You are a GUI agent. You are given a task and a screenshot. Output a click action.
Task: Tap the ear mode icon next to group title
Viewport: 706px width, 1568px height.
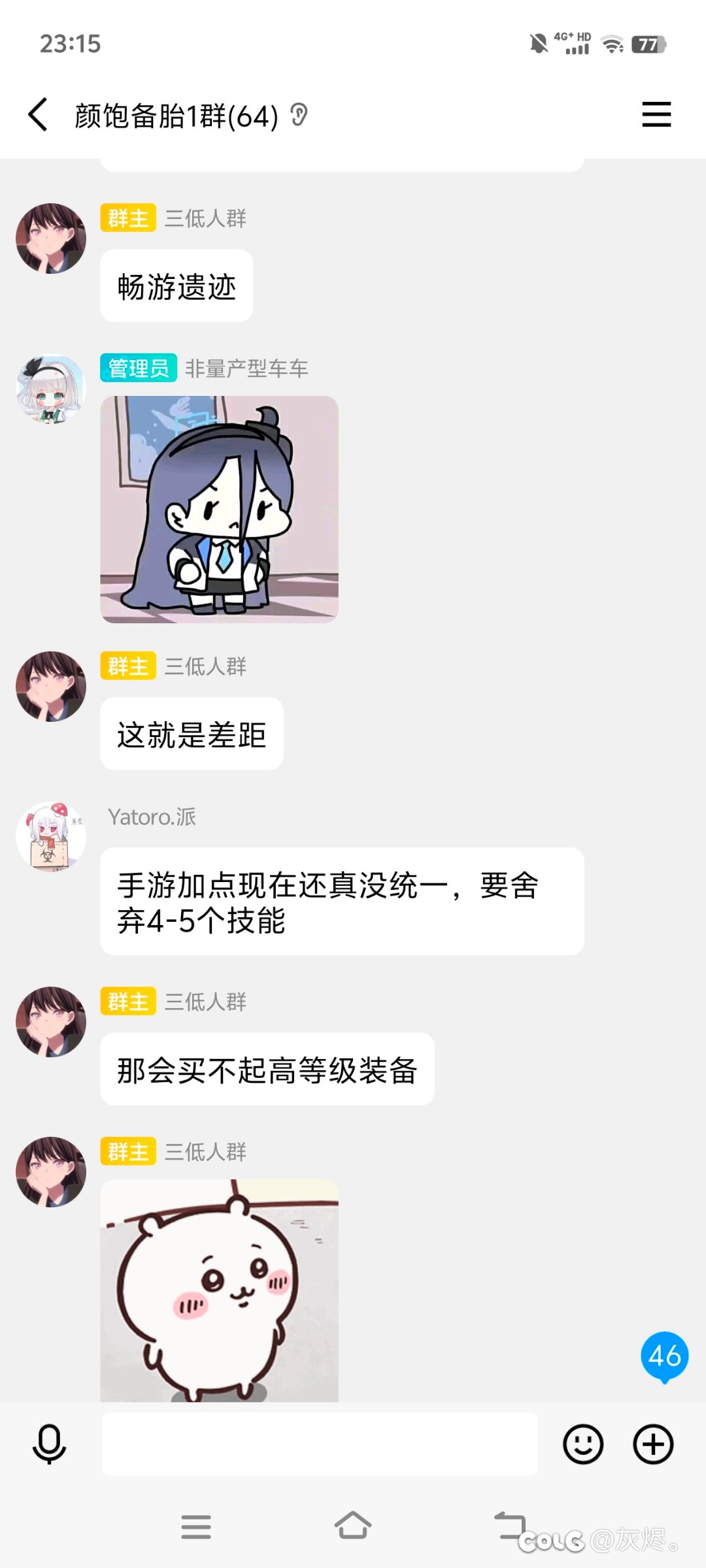(299, 115)
